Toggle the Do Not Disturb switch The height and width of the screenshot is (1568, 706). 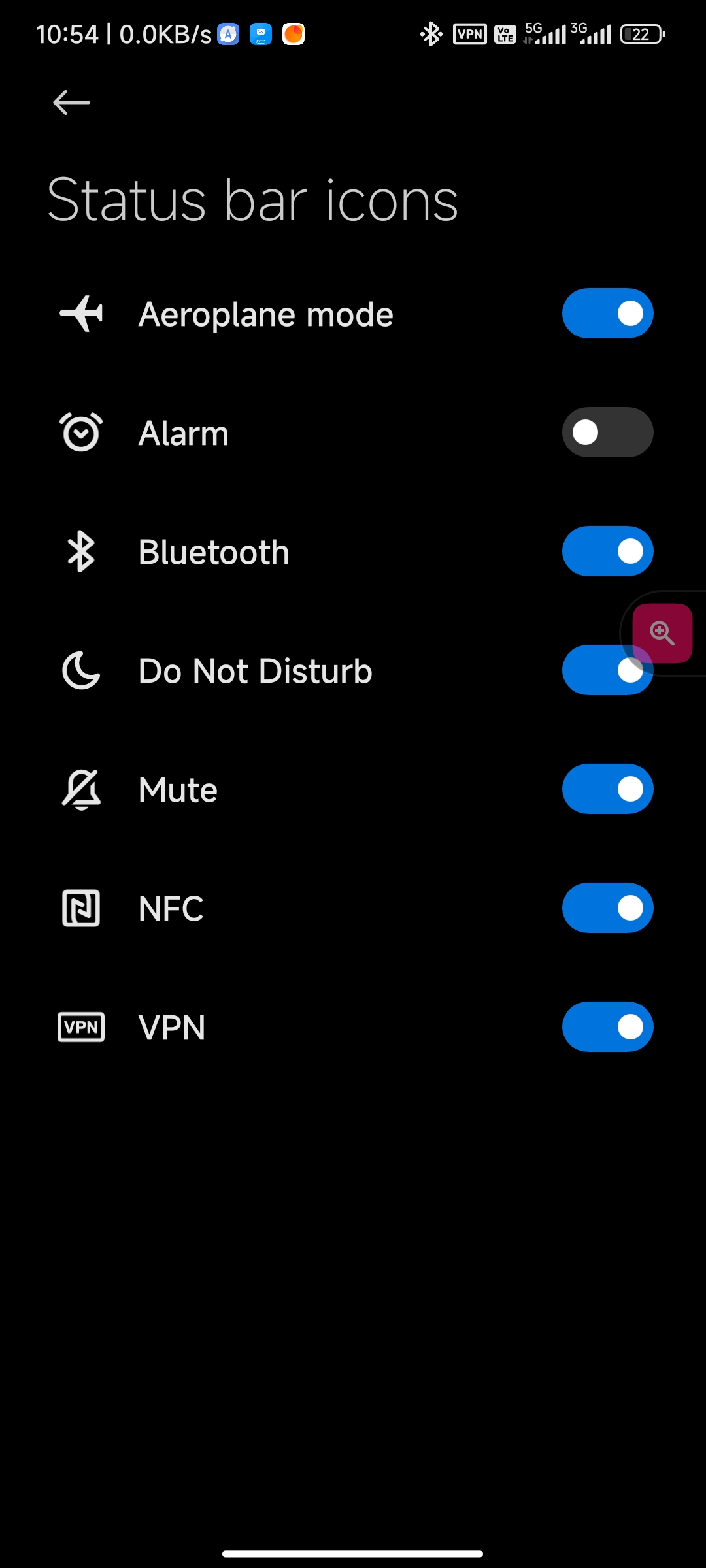607,670
